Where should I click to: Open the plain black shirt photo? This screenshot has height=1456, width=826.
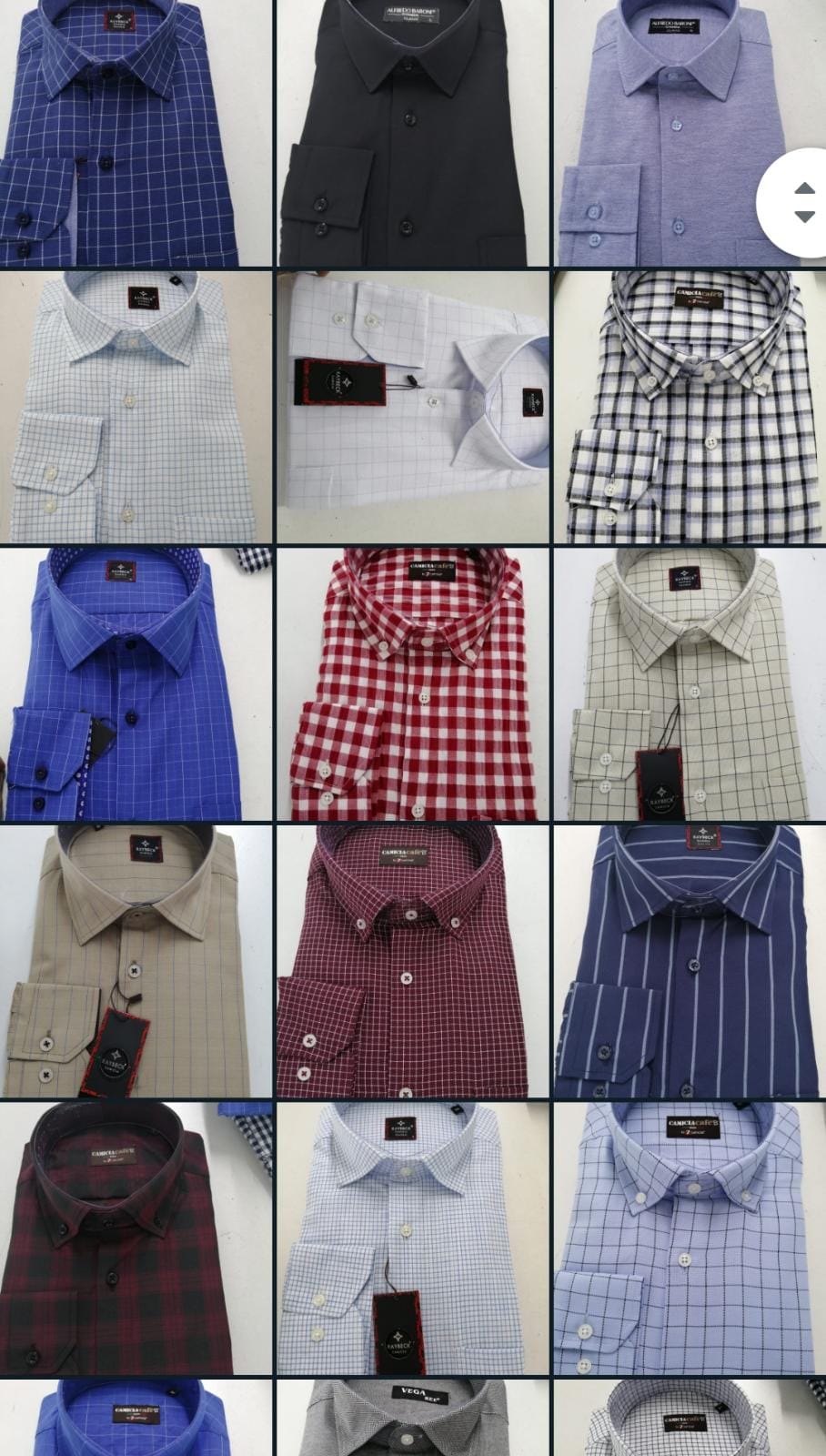coord(412,133)
